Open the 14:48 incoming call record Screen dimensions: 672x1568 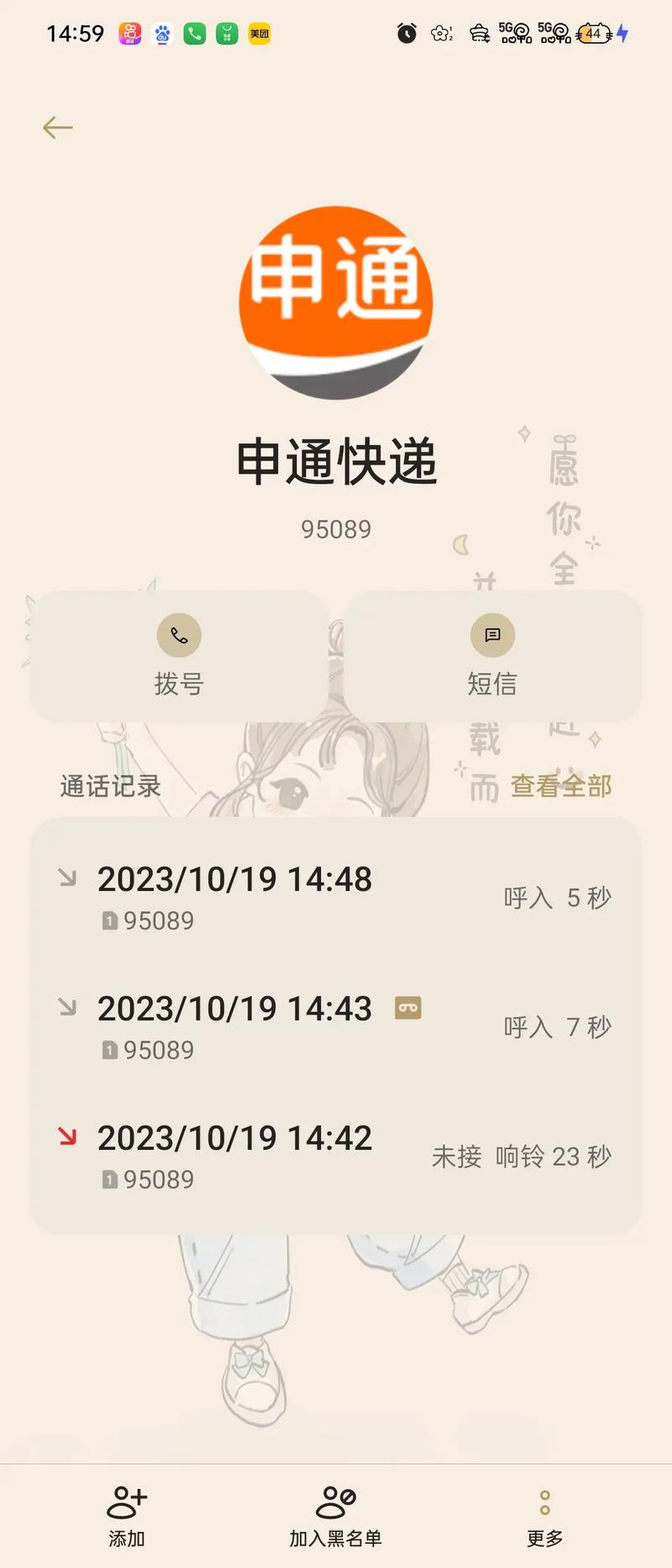tap(336, 897)
